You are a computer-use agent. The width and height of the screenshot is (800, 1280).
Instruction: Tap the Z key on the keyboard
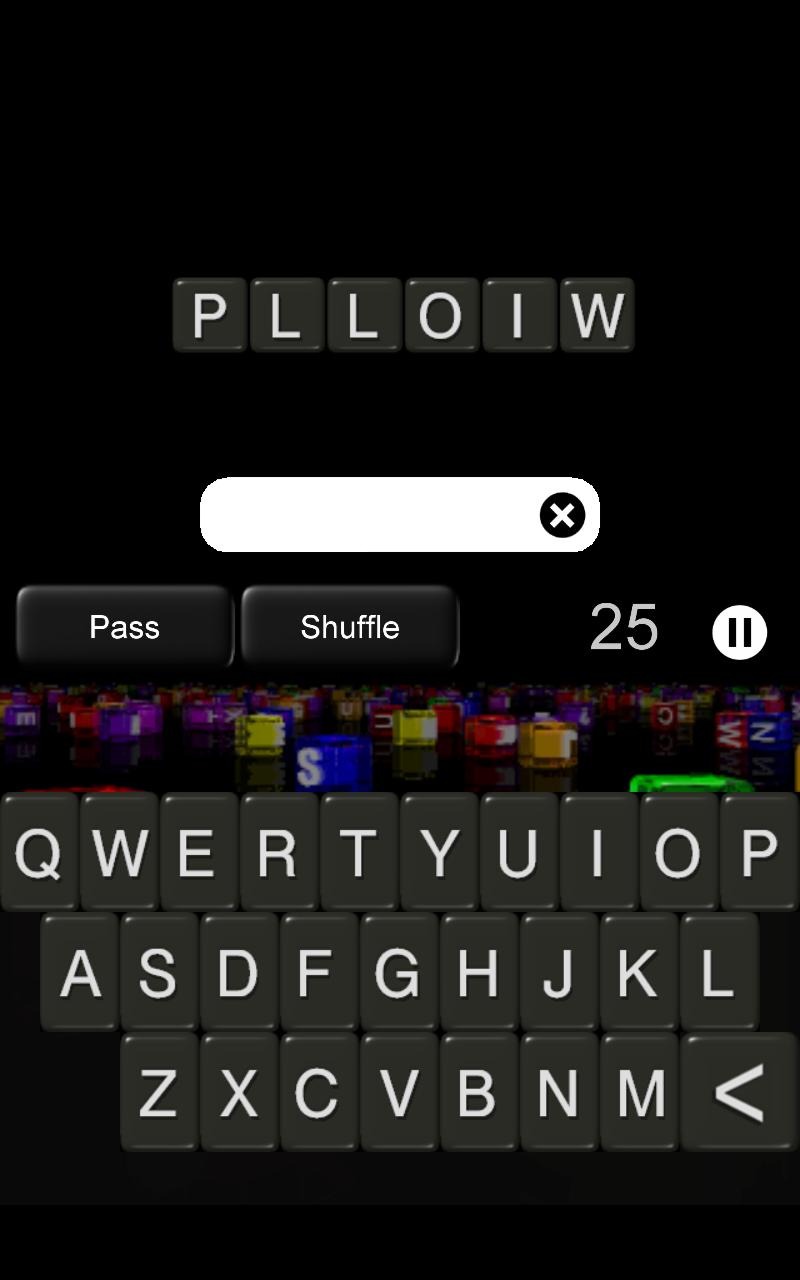point(159,1092)
